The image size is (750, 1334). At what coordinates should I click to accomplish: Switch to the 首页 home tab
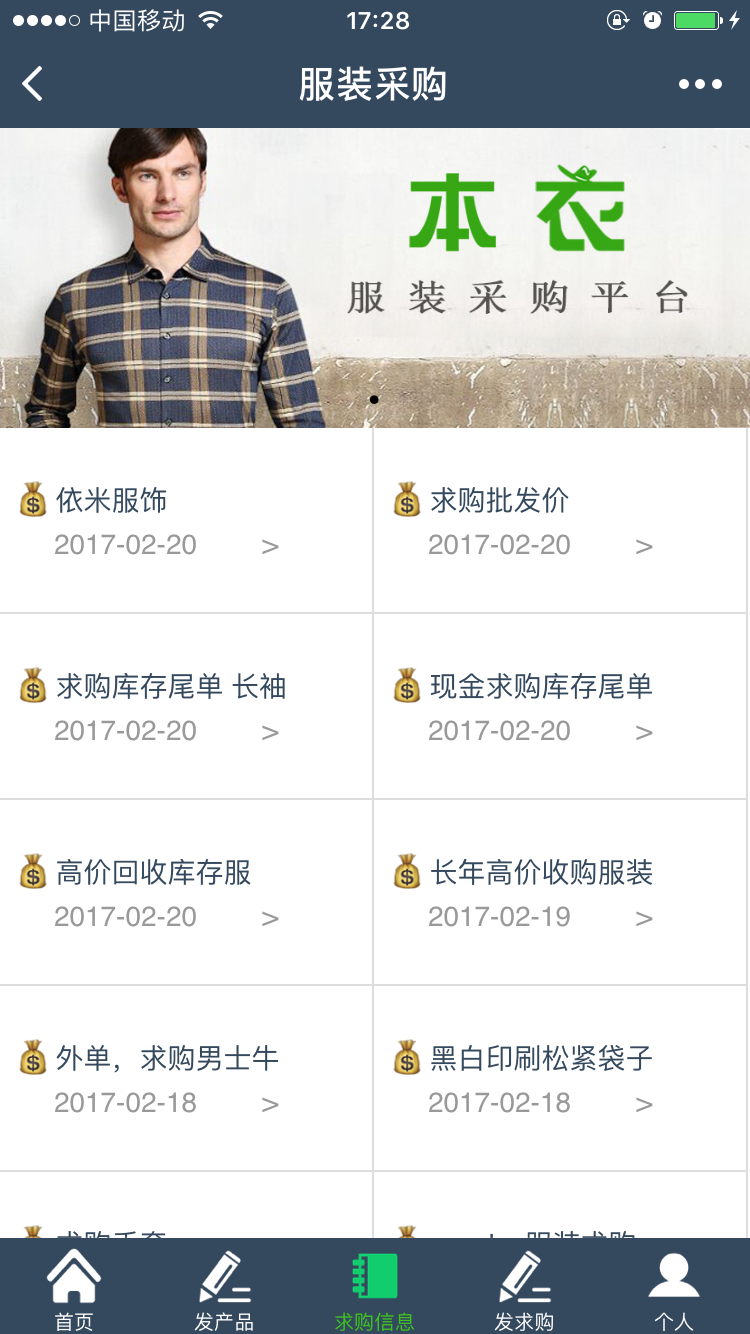coord(75,1290)
